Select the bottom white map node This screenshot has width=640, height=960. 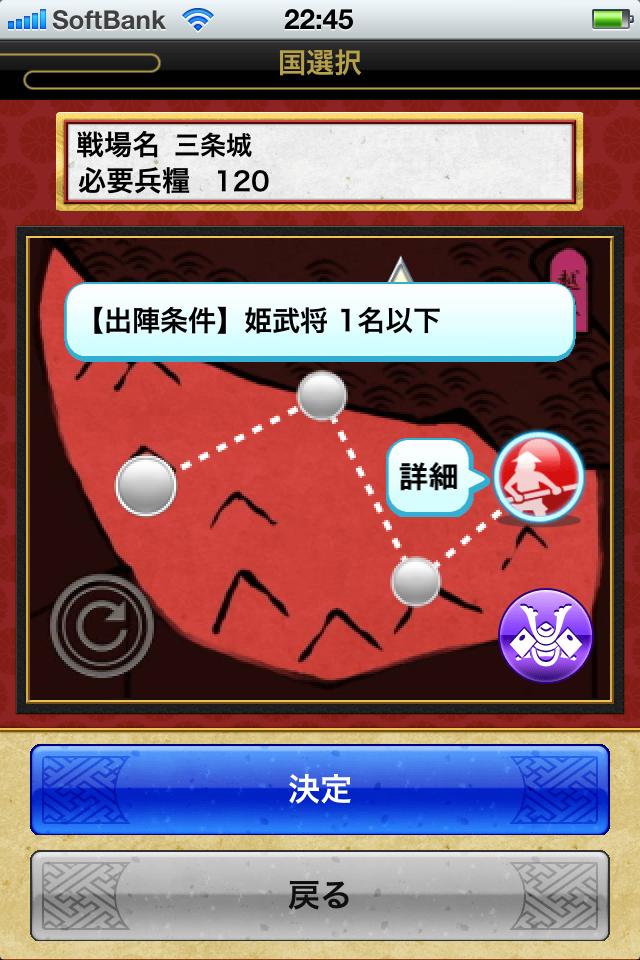[416, 581]
